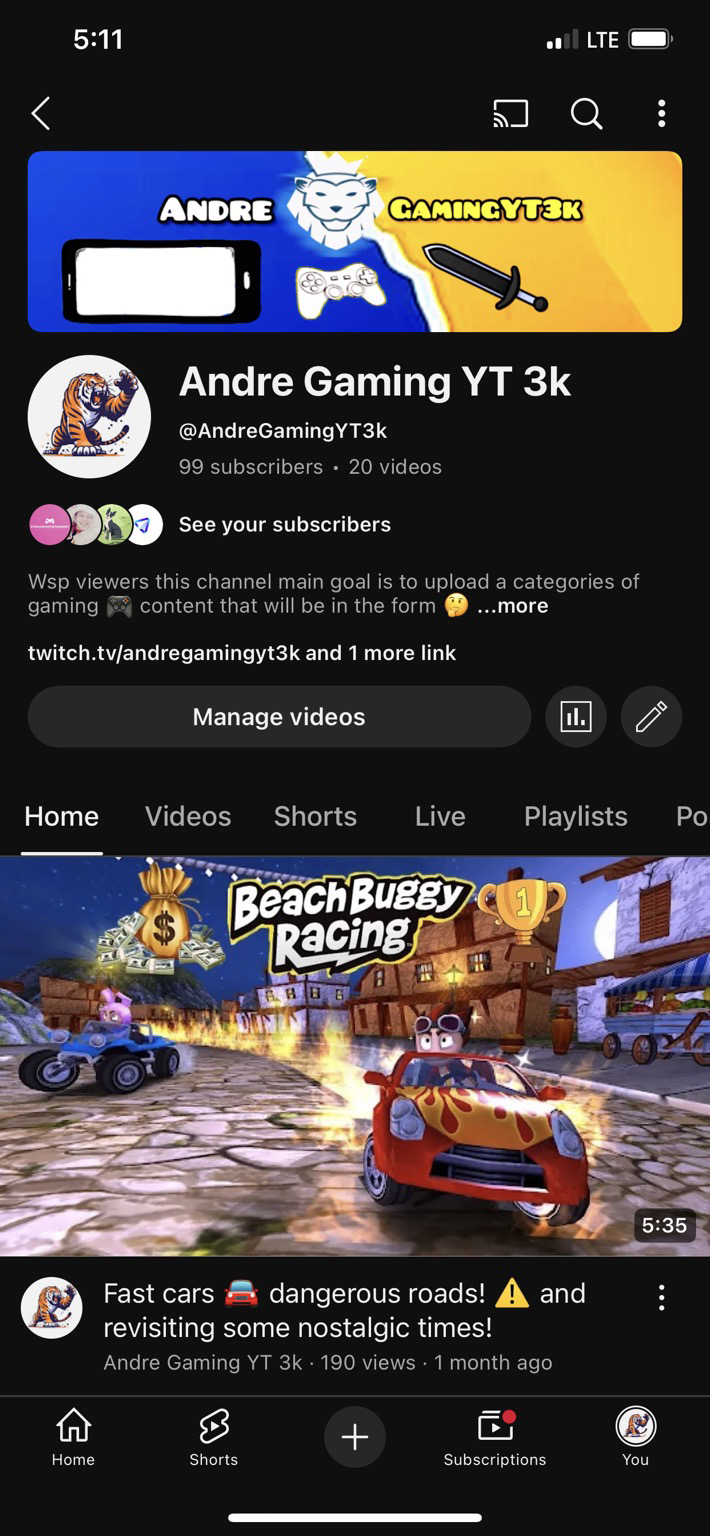Edit channel with the pencil icon
Image resolution: width=710 pixels, height=1536 pixels.
coord(651,717)
